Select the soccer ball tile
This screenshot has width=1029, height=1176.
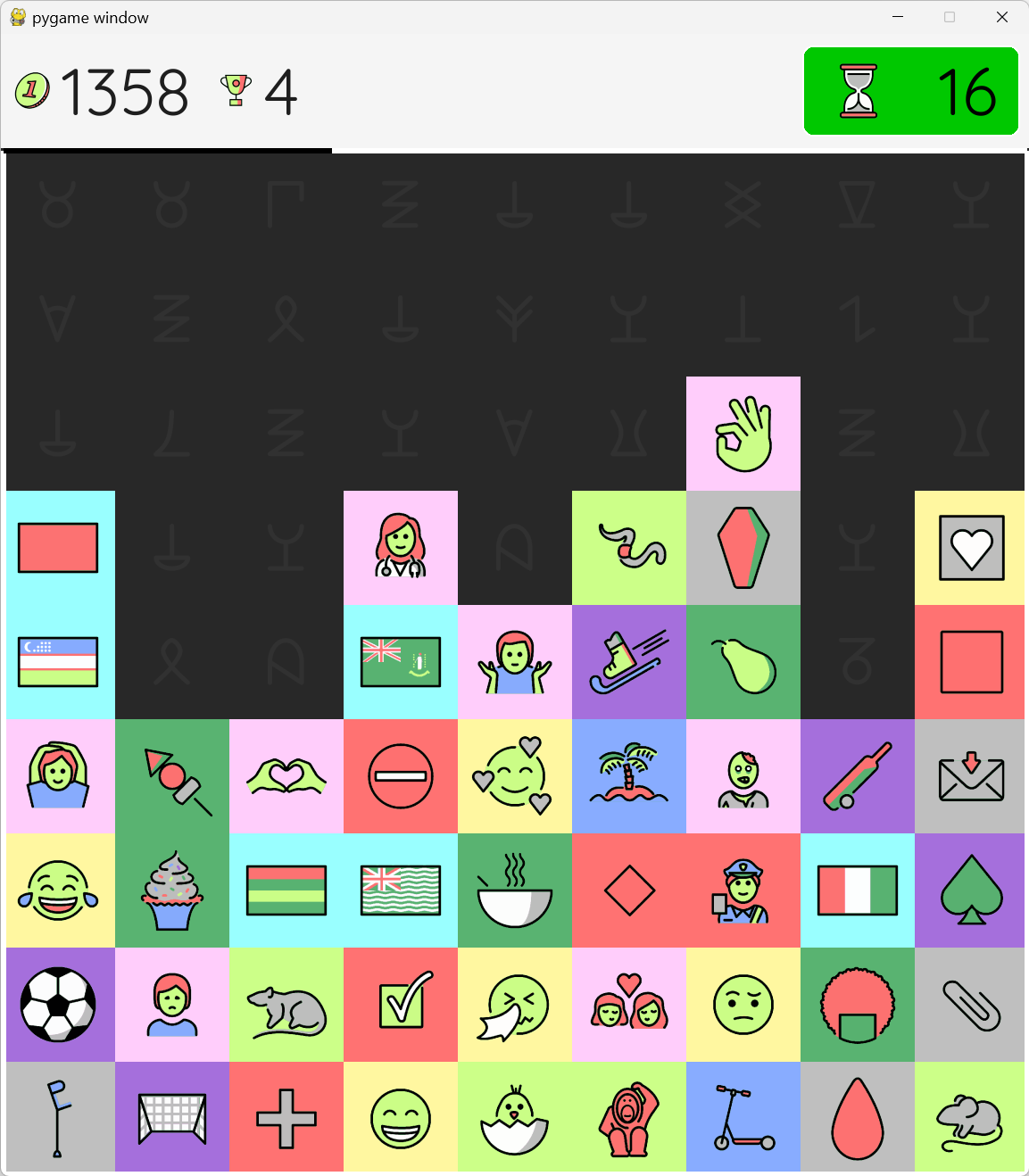(58, 1005)
